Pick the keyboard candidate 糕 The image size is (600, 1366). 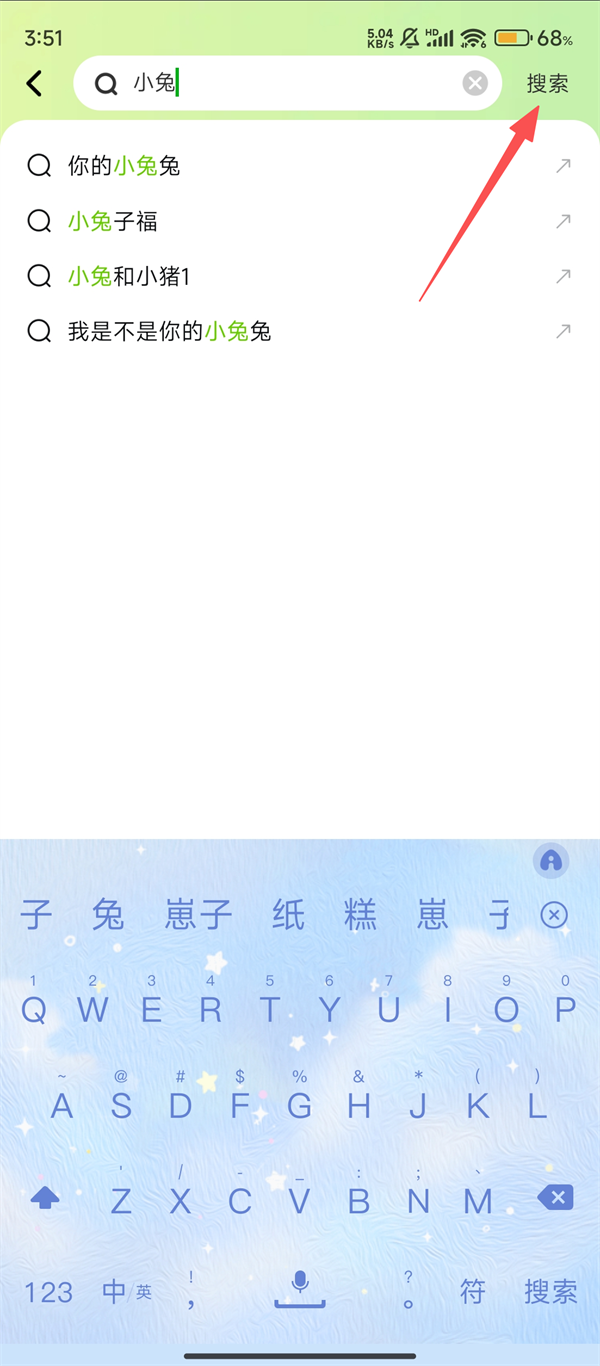point(360,914)
